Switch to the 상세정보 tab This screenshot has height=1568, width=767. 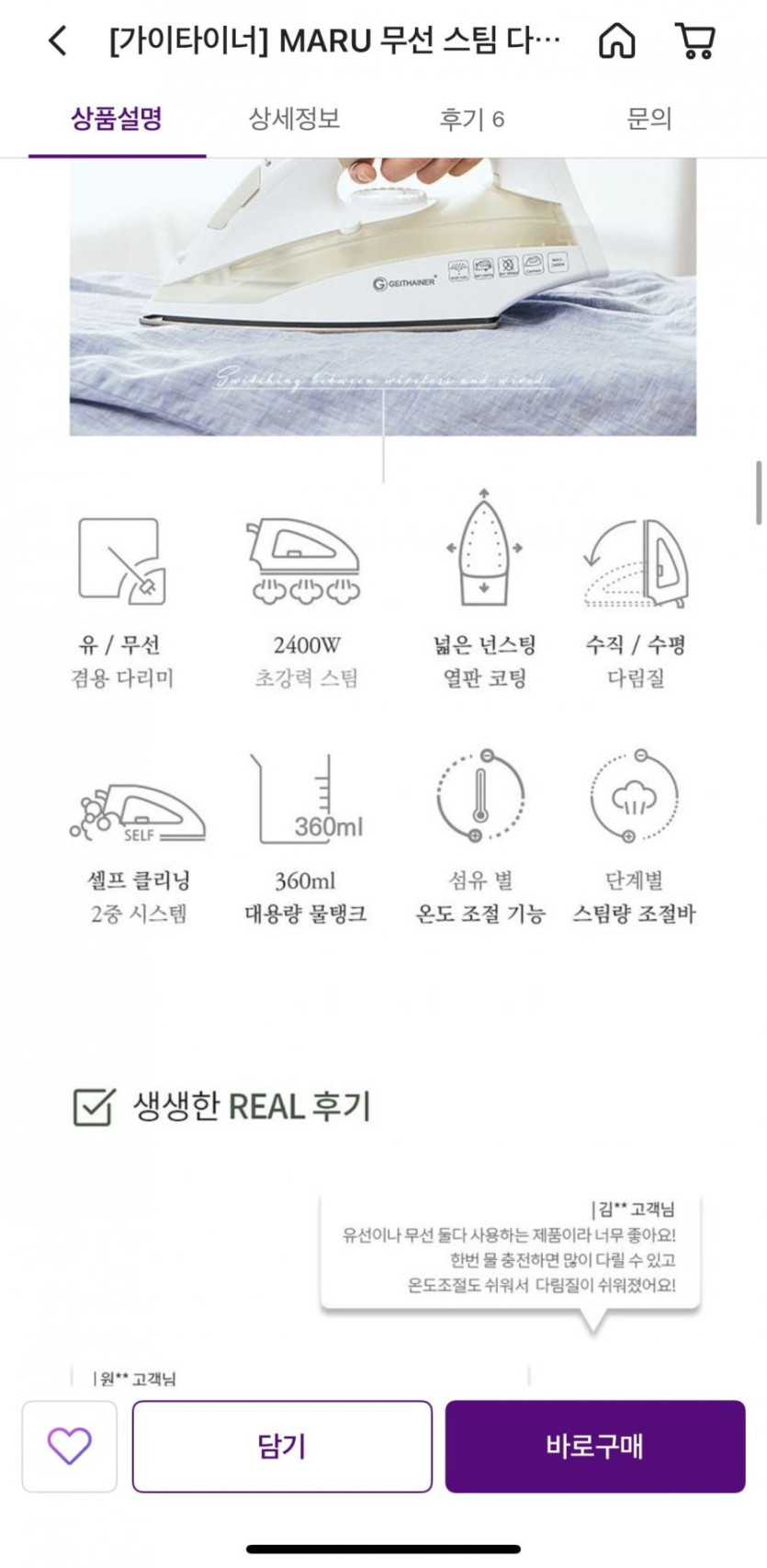294,119
